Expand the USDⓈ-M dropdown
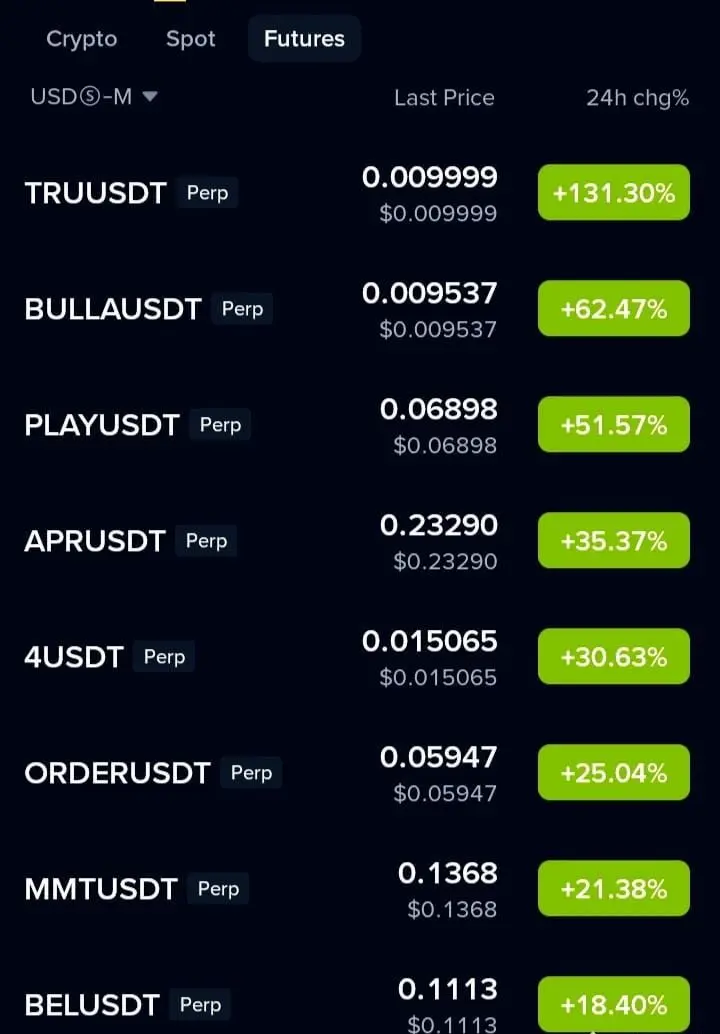 point(95,97)
